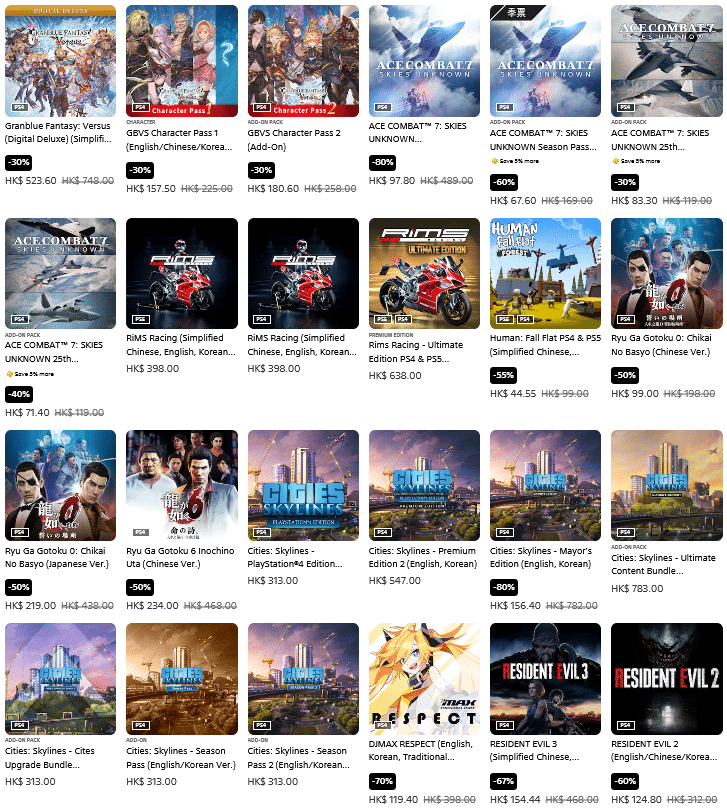
Task: Open ACE COMBAT 7 at HK$ 97.80
Action: [424, 60]
